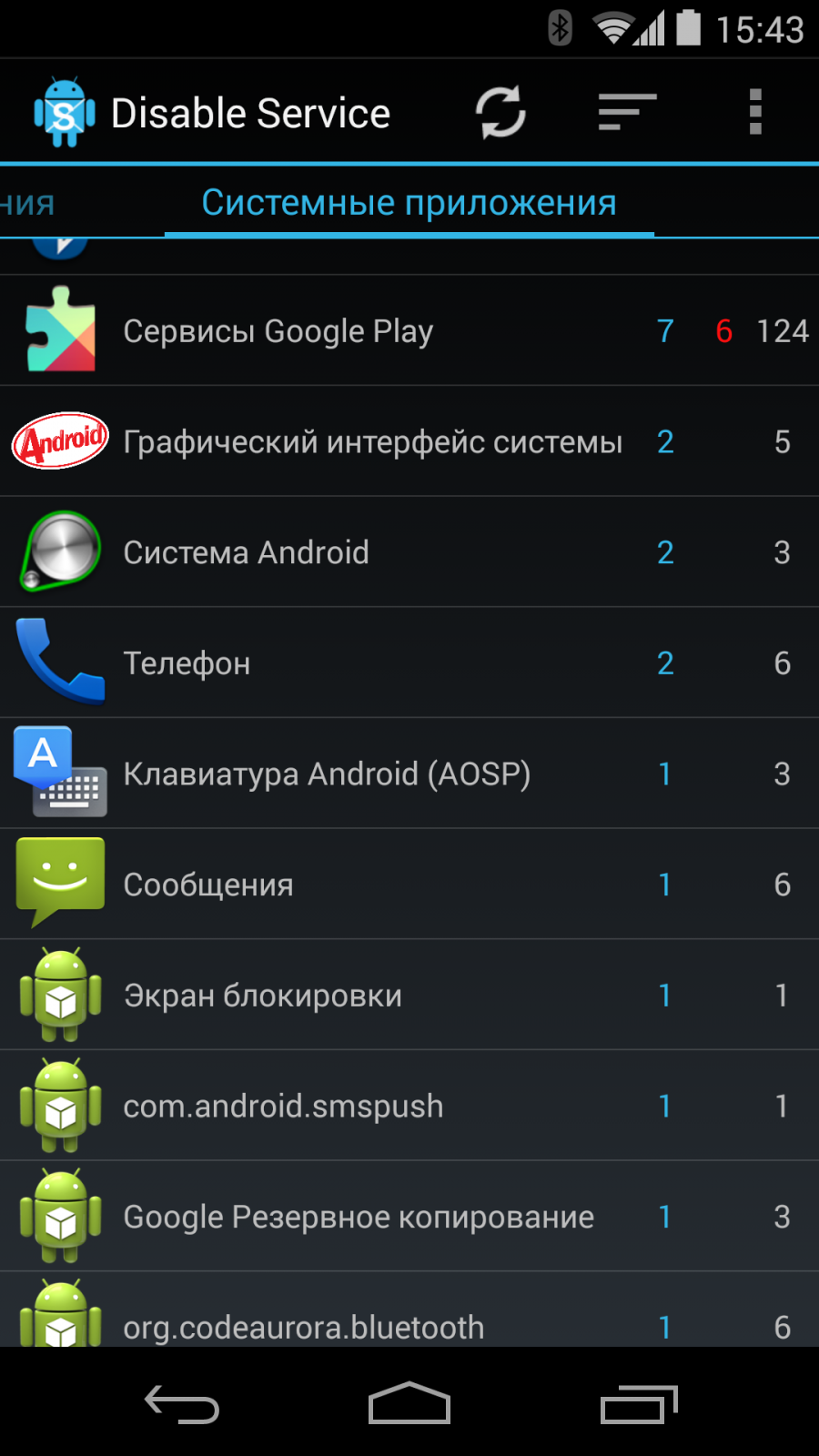Go back with the system back button

pos(182,1404)
